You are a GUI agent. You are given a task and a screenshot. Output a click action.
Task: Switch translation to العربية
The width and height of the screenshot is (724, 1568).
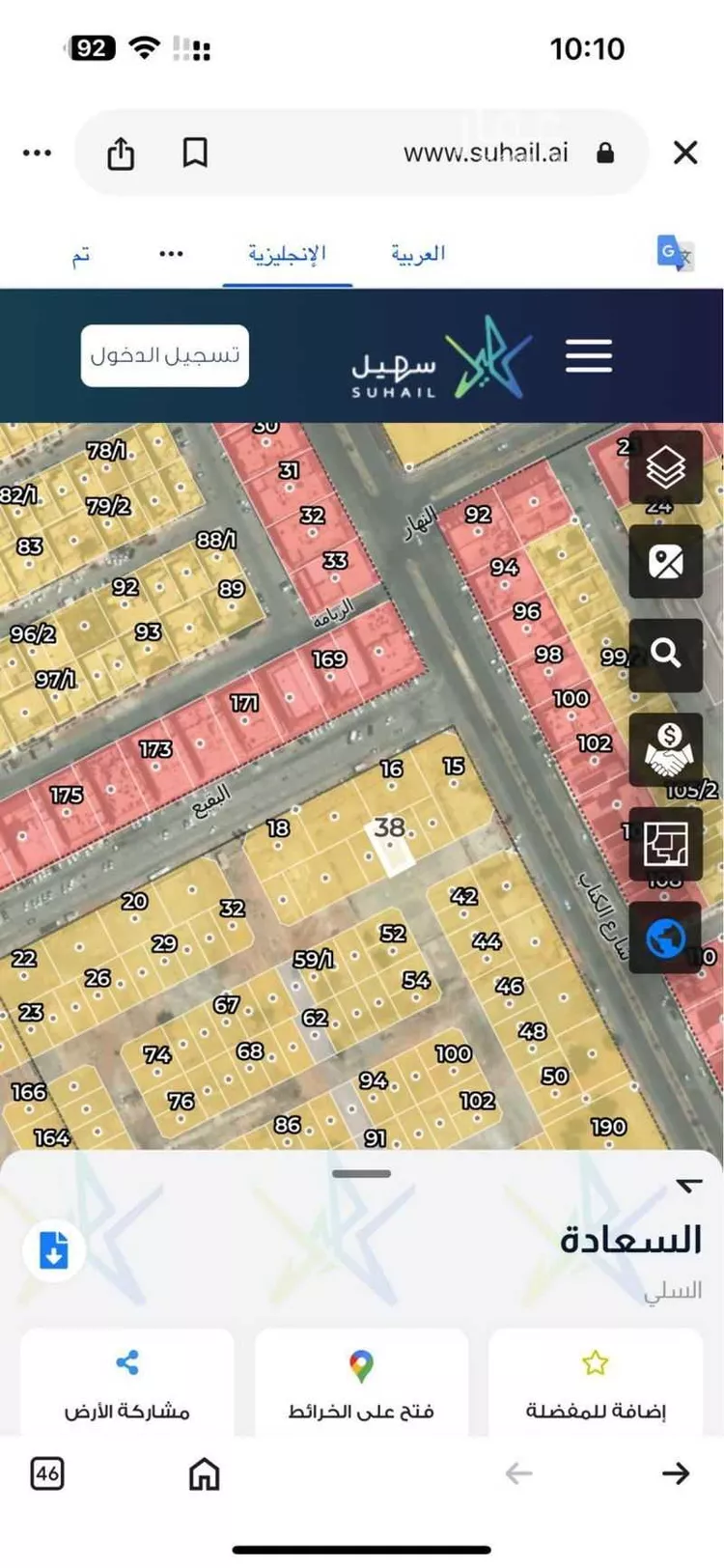(418, 254)
